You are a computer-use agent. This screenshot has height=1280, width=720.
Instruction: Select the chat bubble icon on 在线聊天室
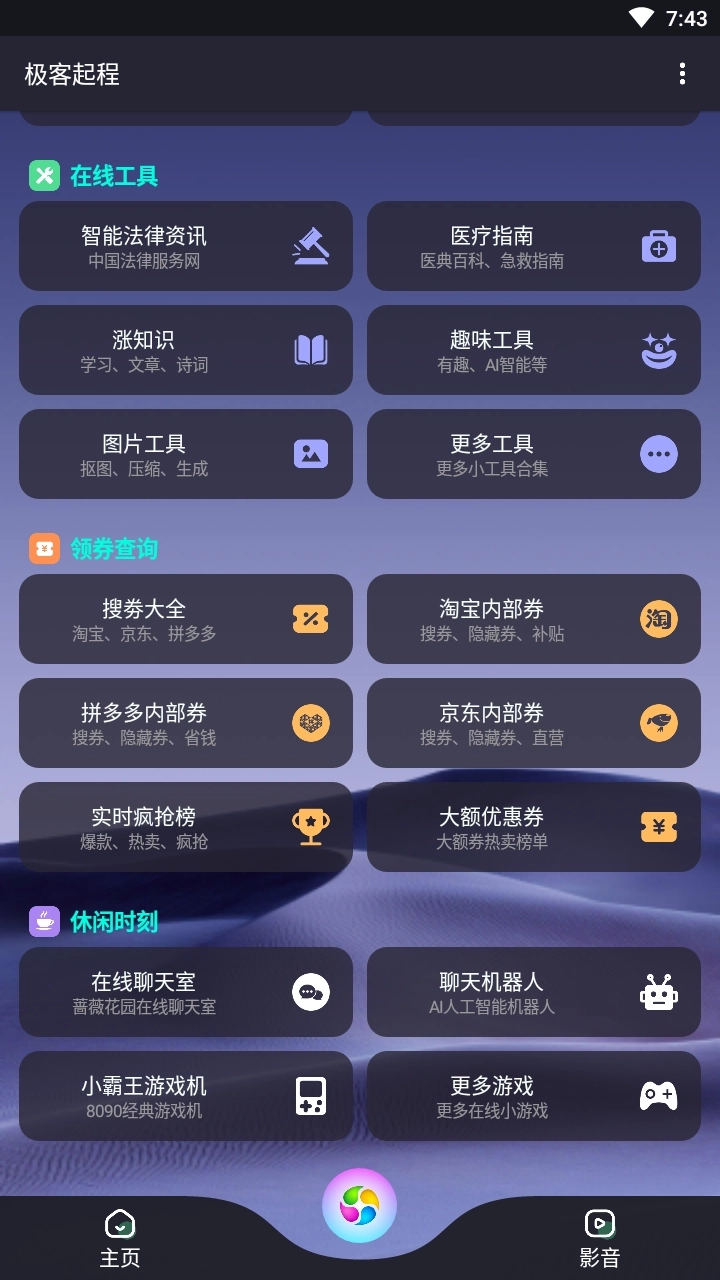point(311,991)
